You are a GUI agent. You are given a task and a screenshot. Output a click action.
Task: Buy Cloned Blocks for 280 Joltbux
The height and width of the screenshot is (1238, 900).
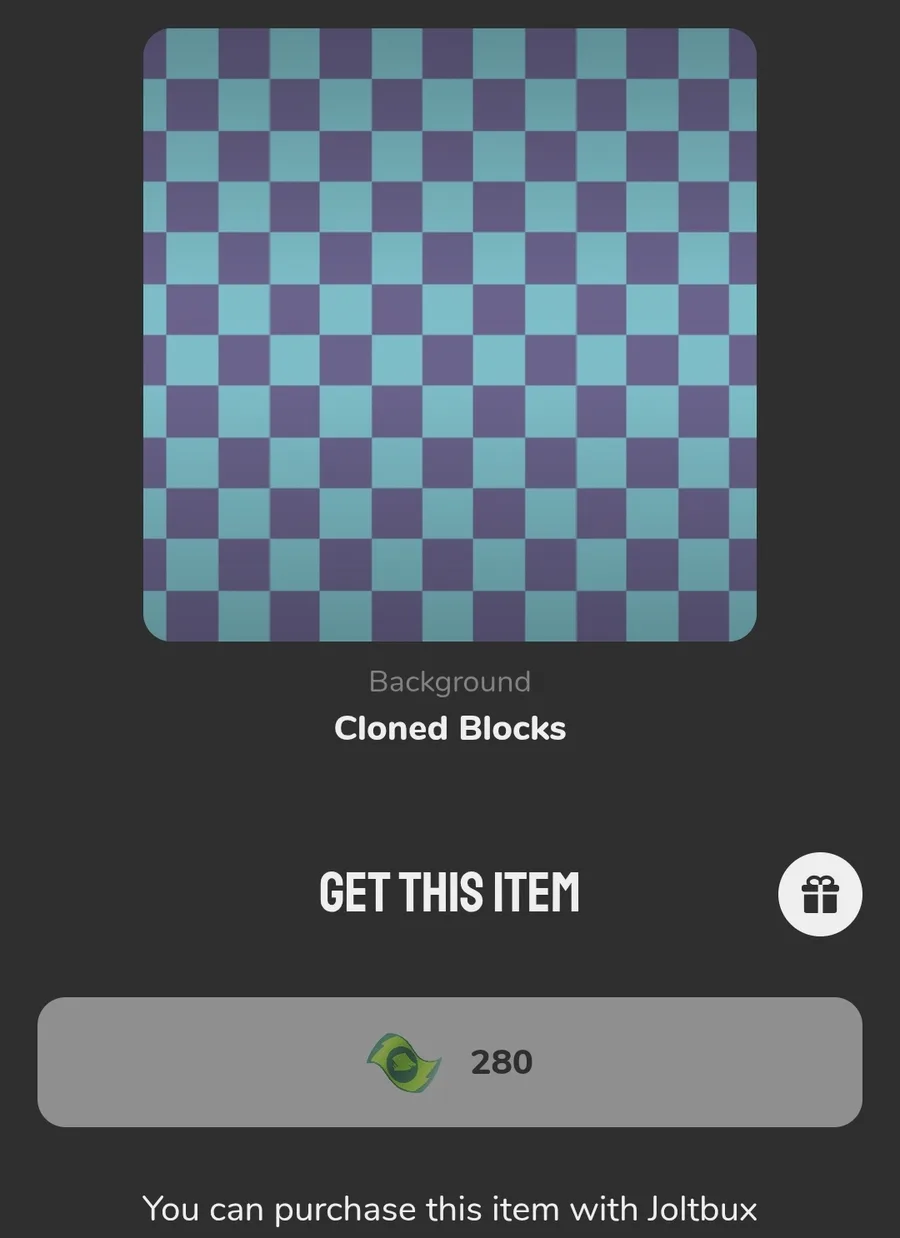450,1062
